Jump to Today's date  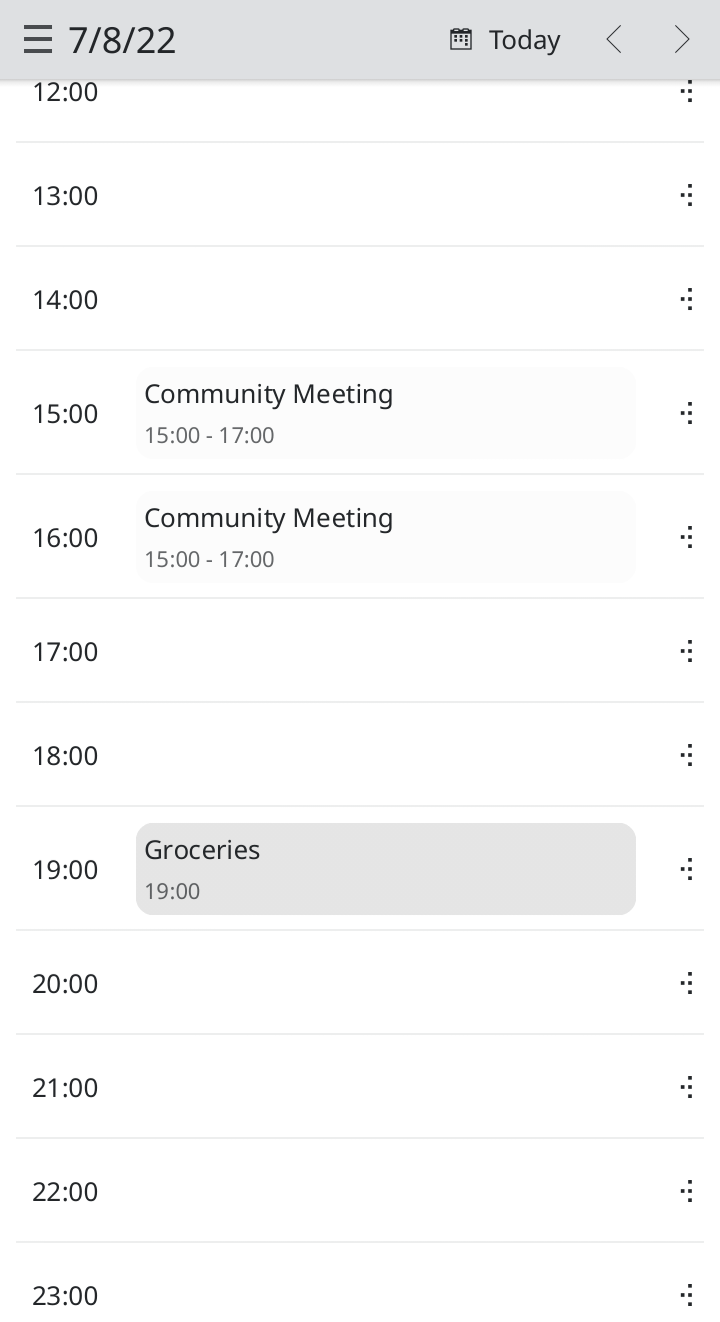coord(505,40)
